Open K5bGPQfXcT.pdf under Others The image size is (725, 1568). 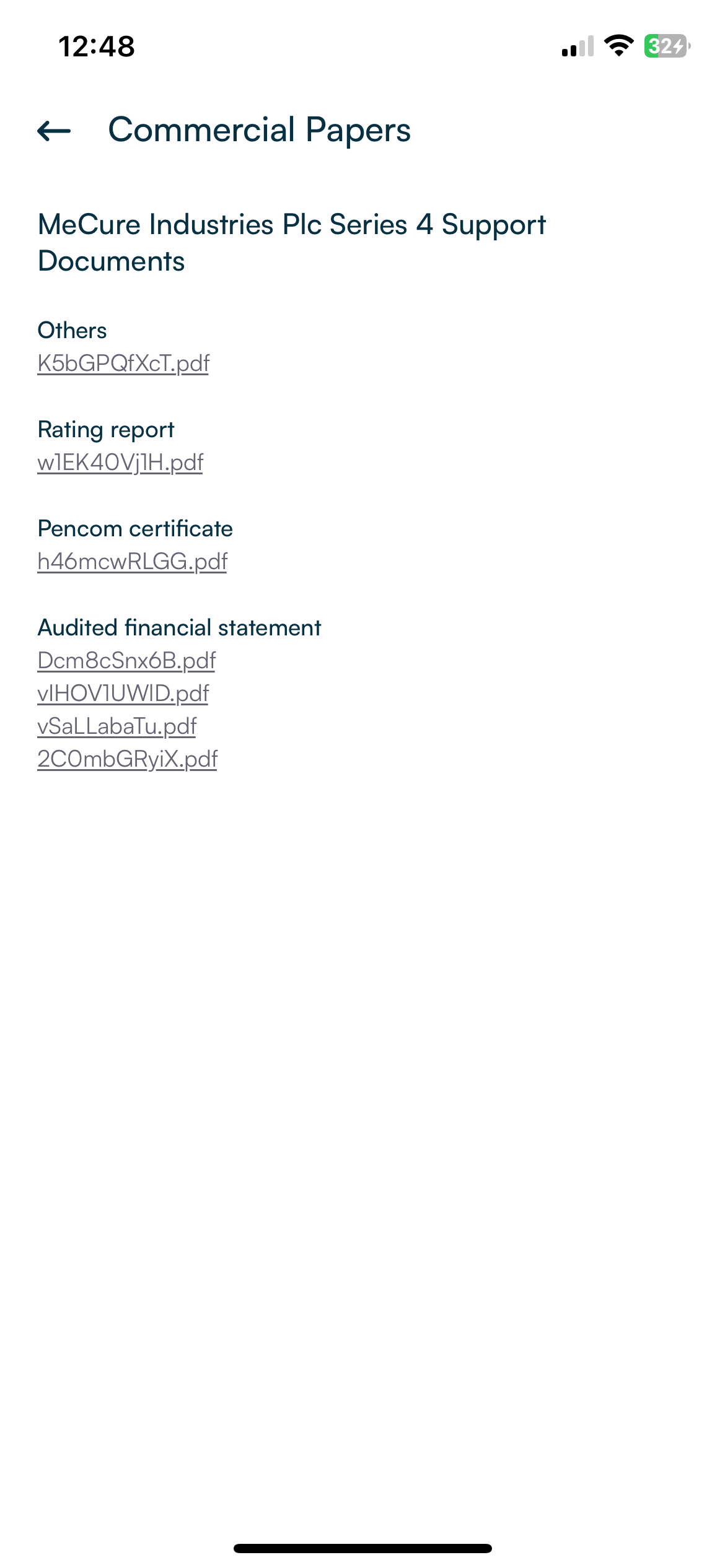pos(123,364)
